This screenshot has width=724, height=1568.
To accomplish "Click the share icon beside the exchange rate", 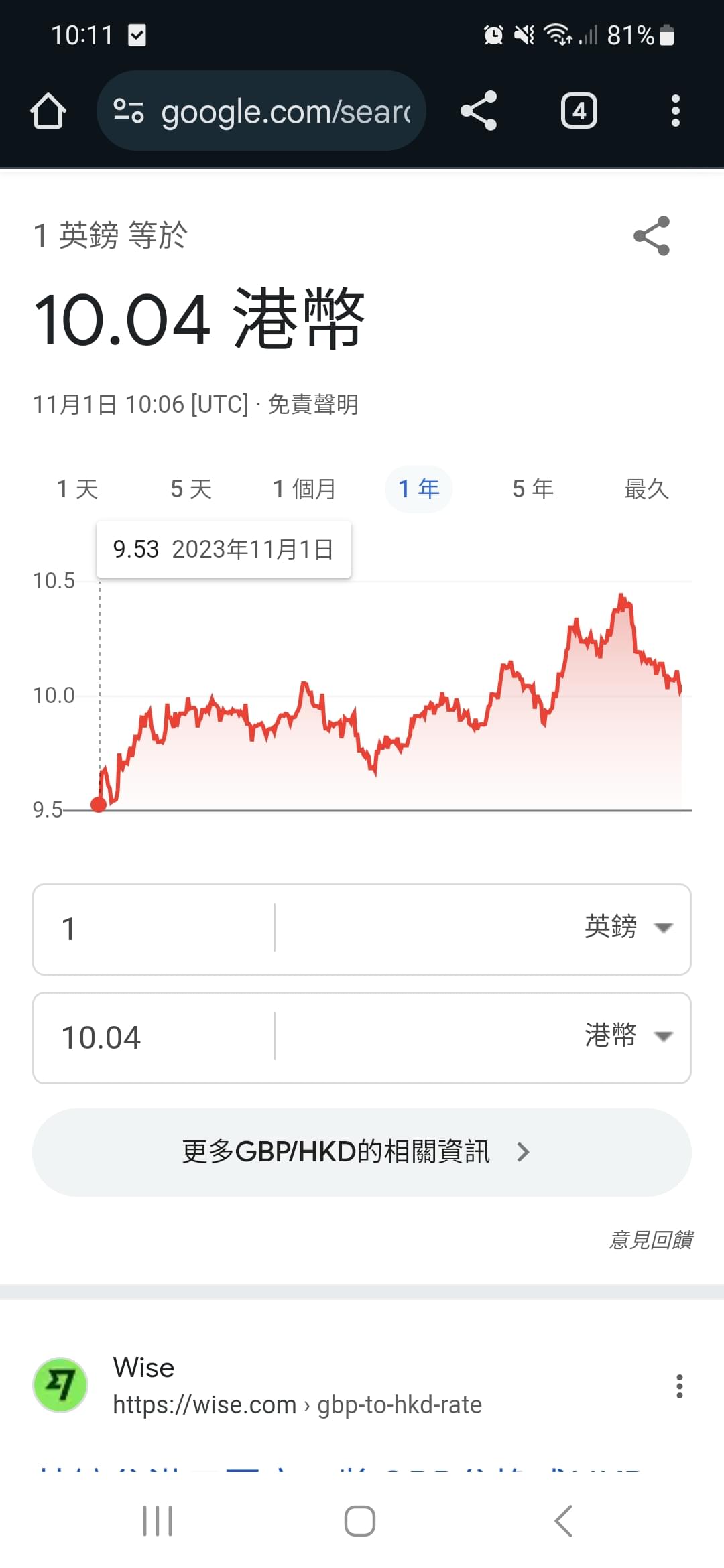I will click(x=652, y=237).
